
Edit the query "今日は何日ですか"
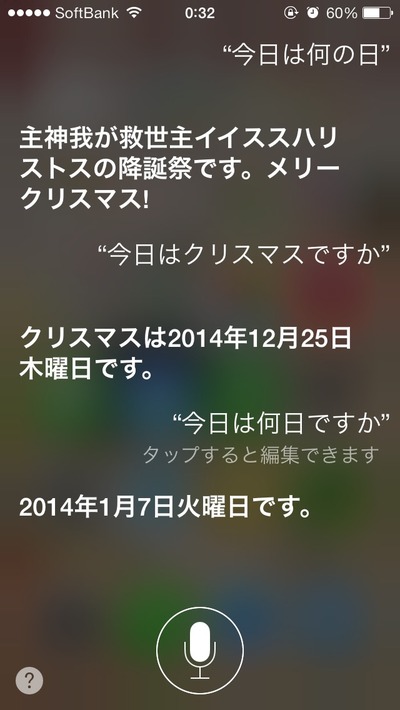click(x=281, y=425)
